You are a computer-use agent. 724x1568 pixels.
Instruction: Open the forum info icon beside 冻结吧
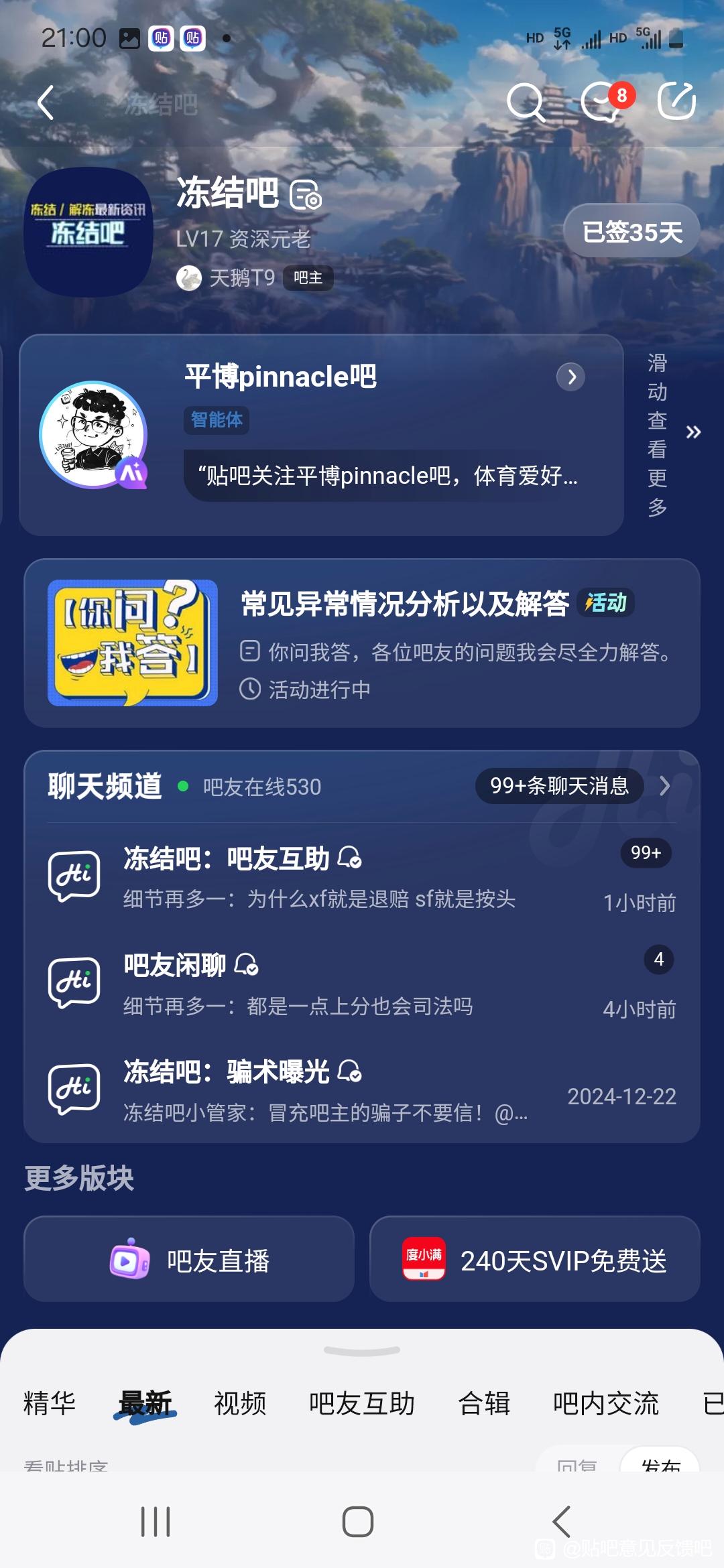tap(306, 195)
